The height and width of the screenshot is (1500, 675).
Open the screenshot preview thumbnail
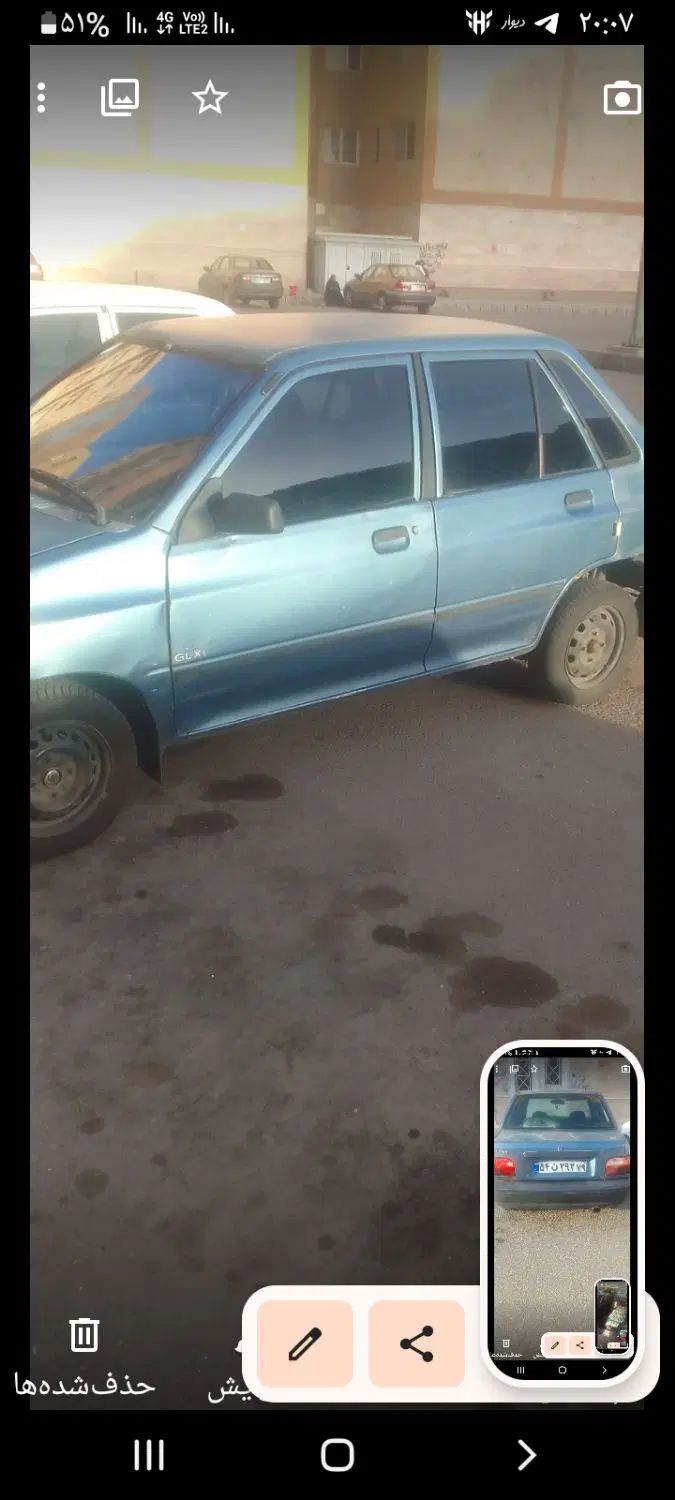[562, 1212]
